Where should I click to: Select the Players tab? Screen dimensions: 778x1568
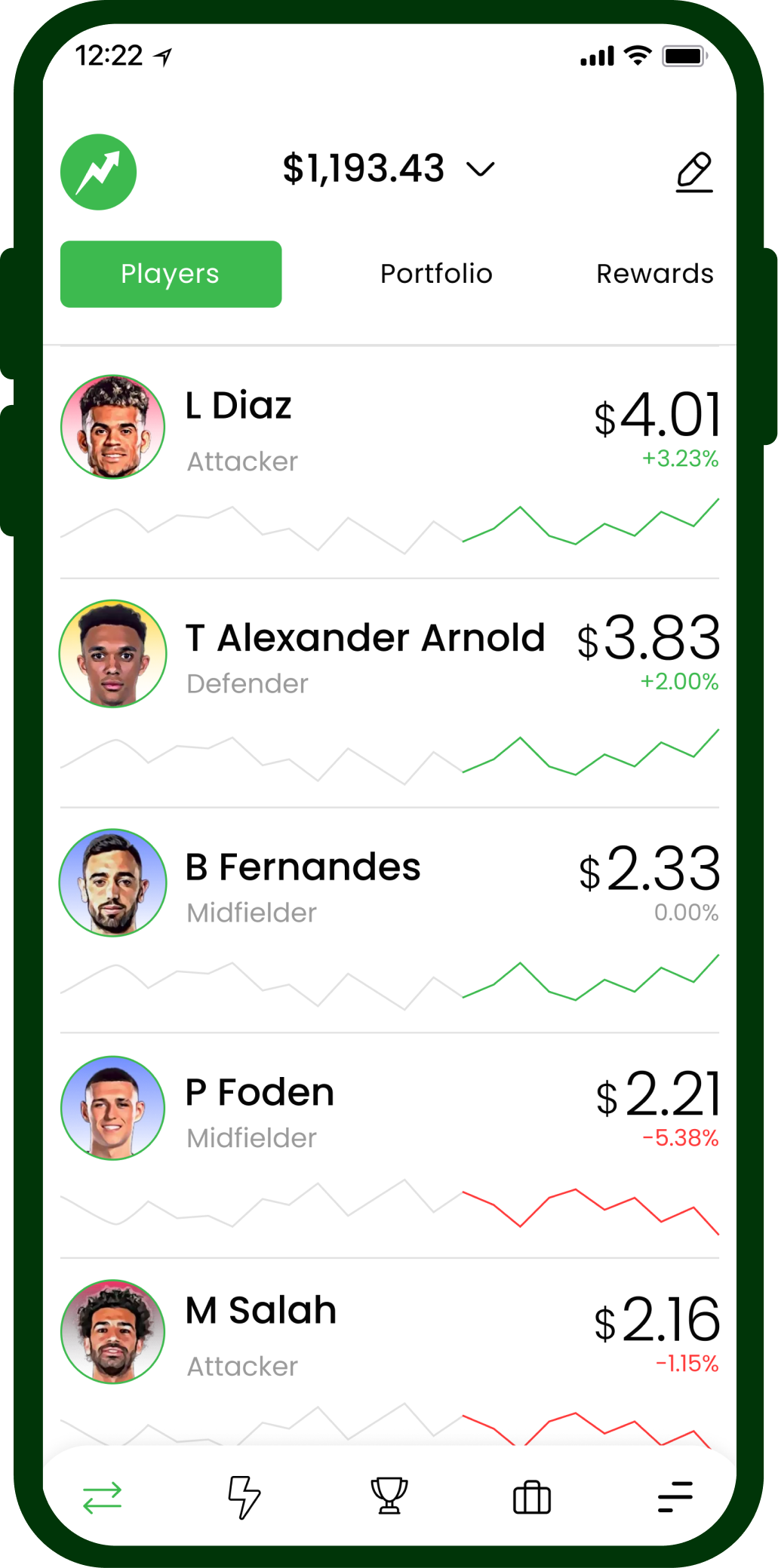[x=171, y=274]
